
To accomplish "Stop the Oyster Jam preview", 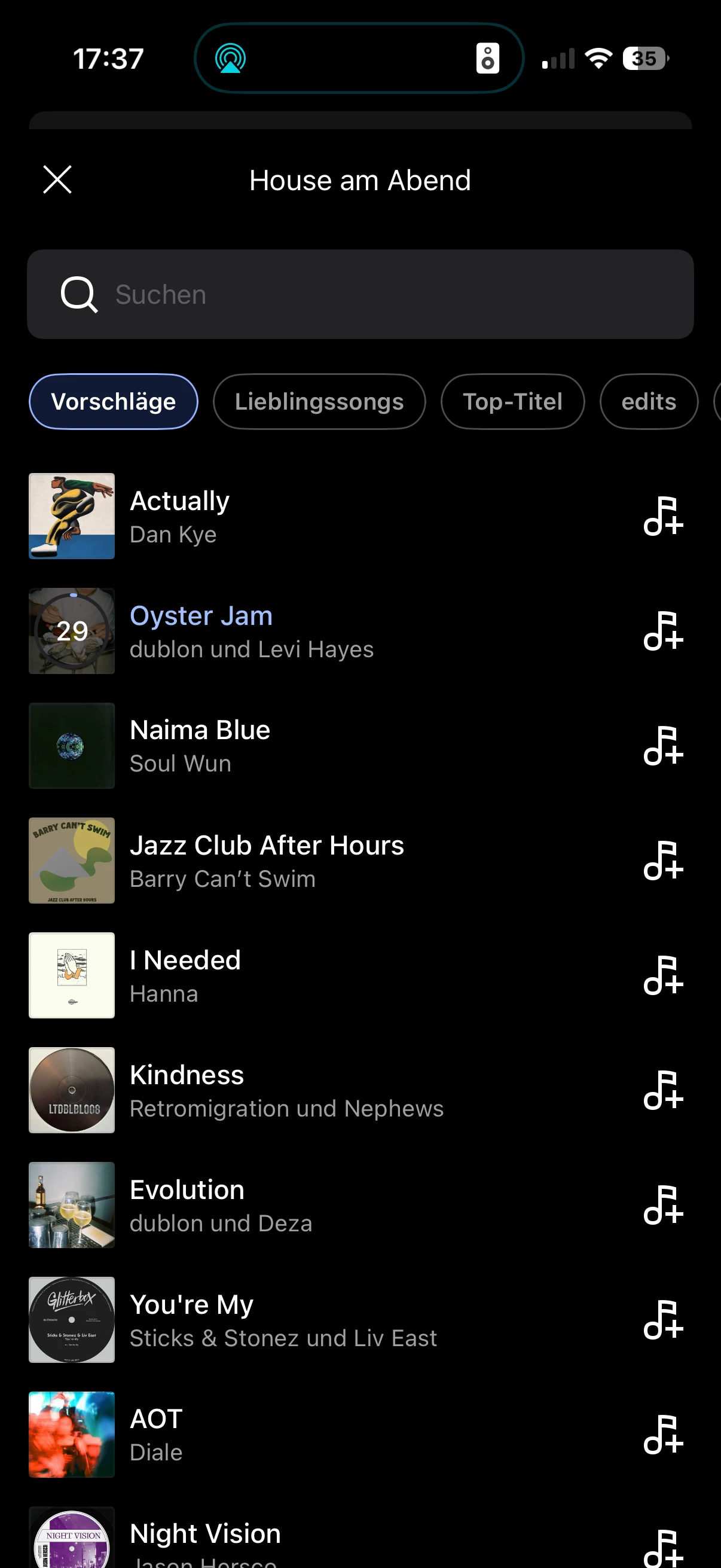I will click(x=72, y=632).
